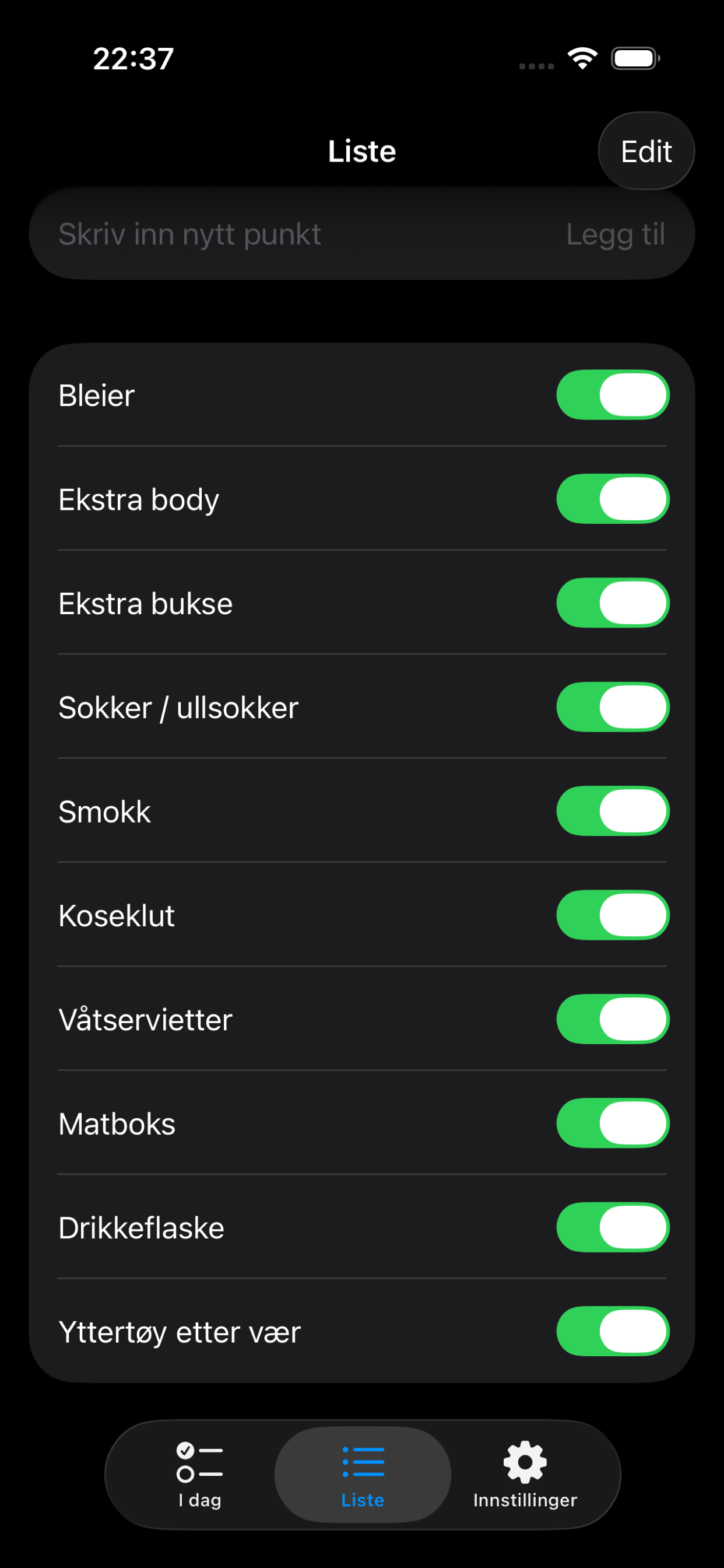
Task: Open the Innstillinger tab
Action: pos(525,1474)
